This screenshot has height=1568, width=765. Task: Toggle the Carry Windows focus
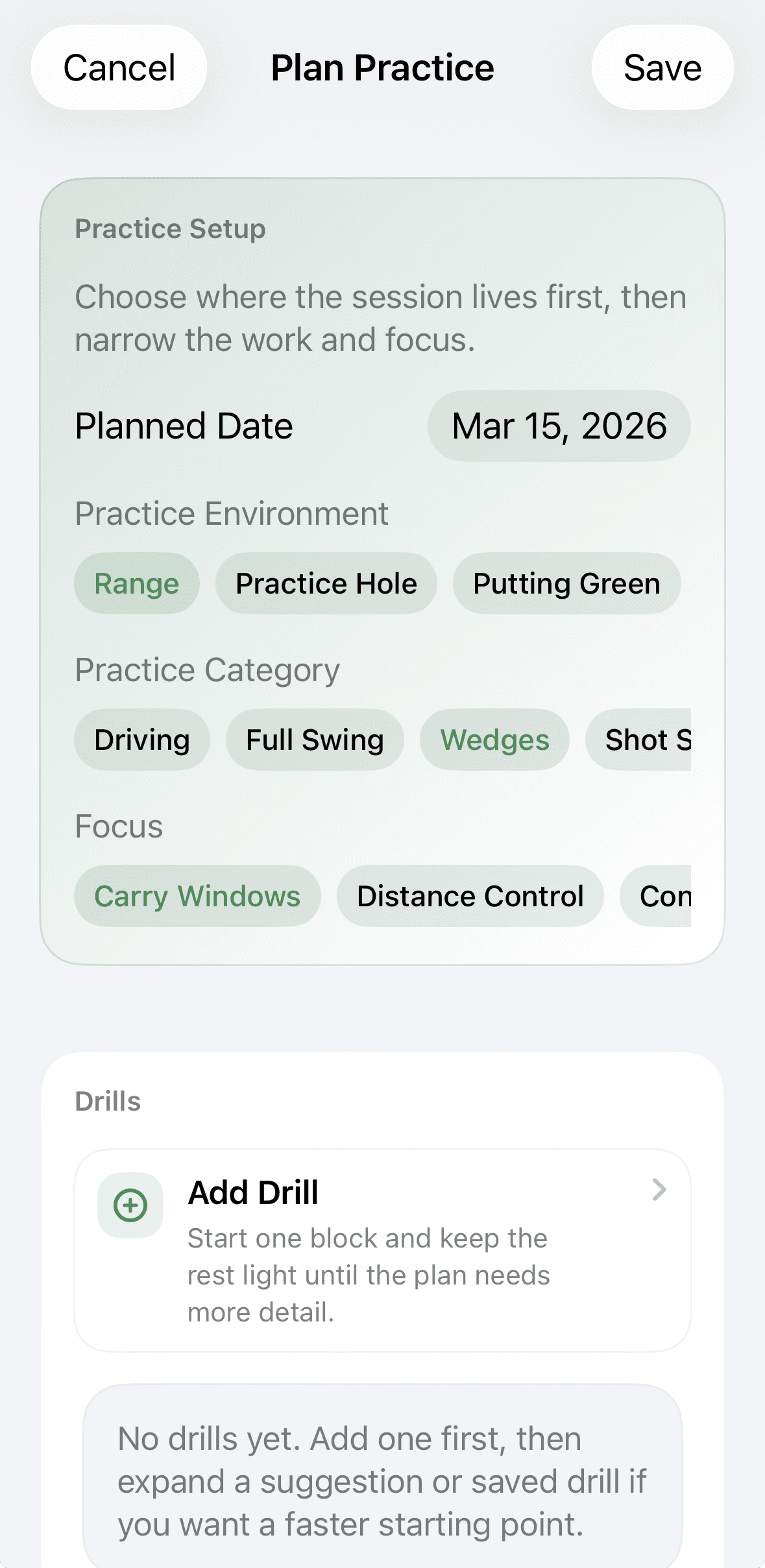[x=197, y=896]
